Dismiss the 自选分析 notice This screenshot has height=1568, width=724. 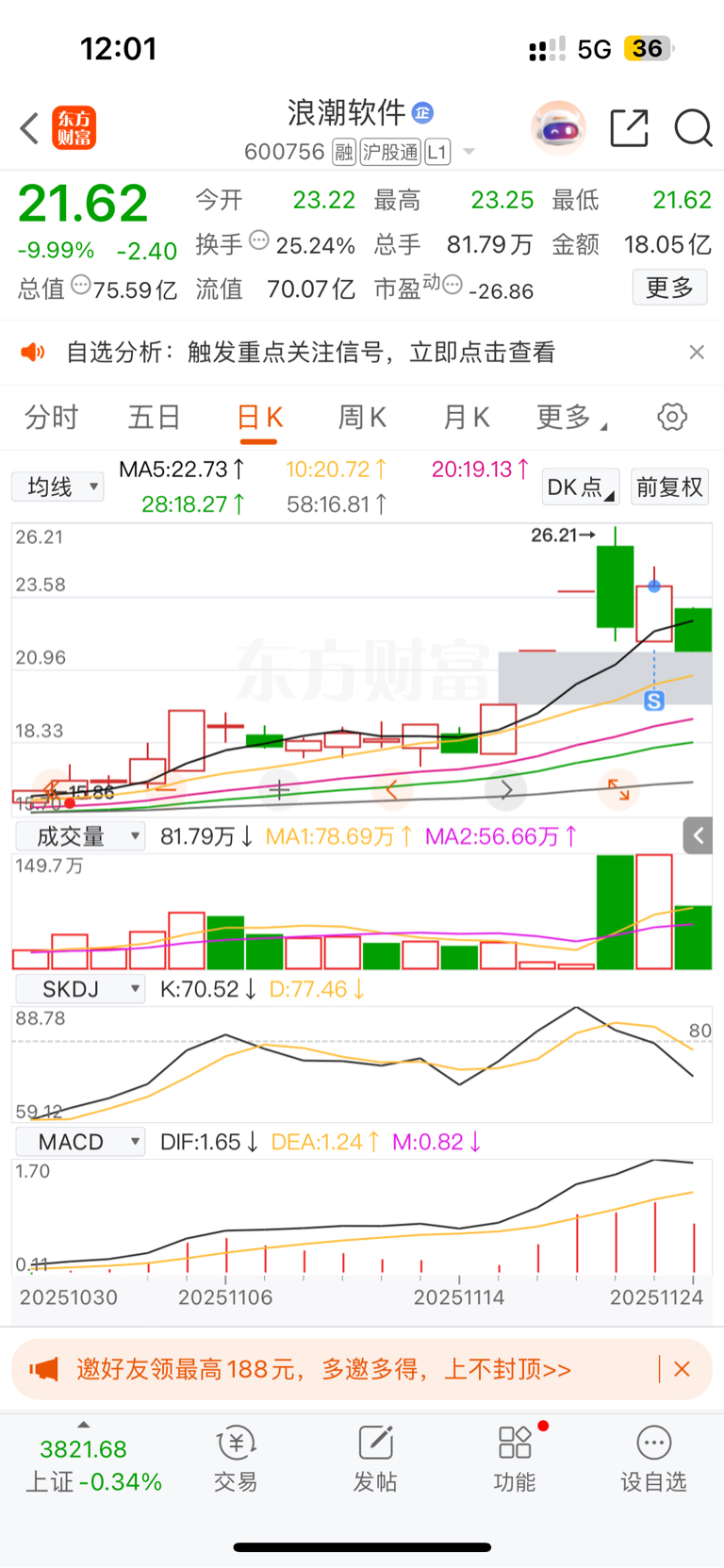coord(697,353)
